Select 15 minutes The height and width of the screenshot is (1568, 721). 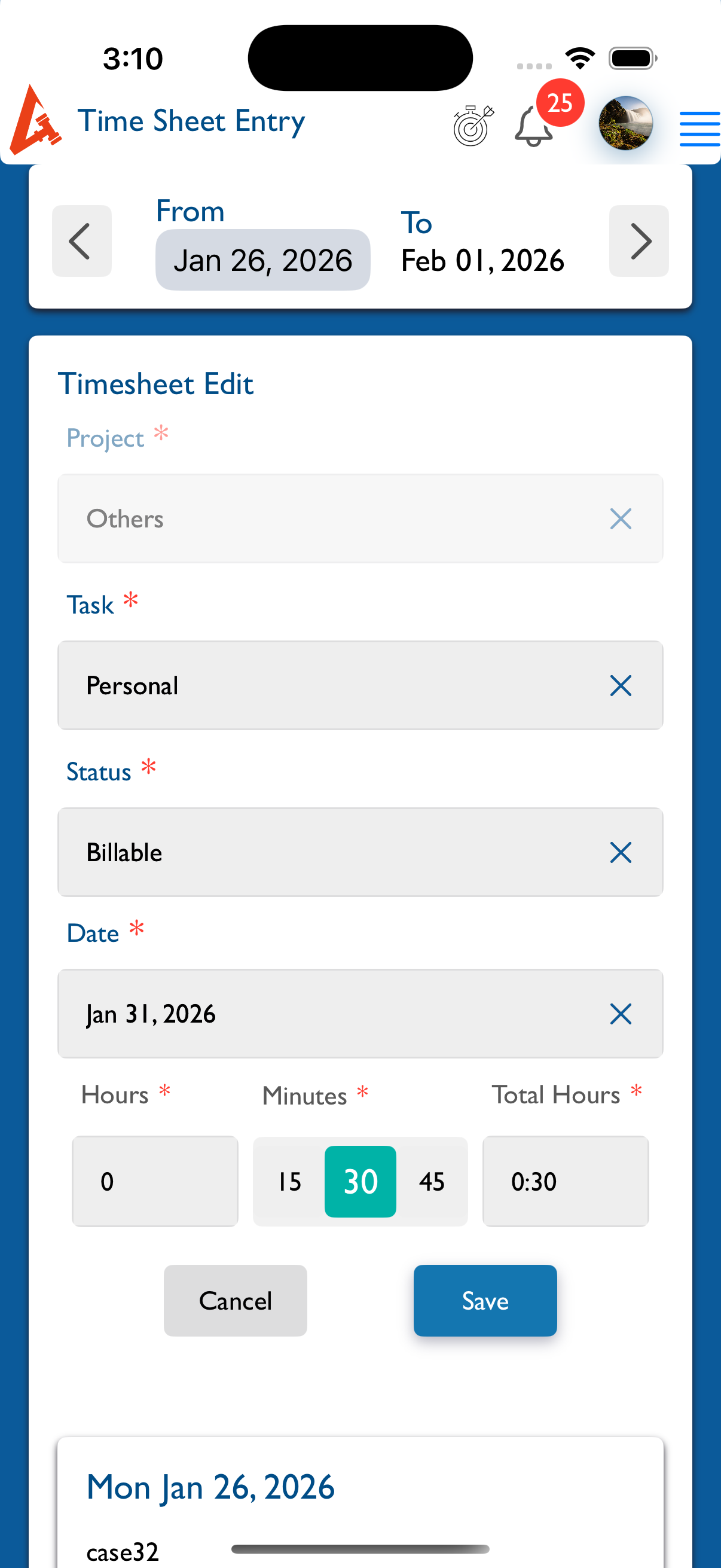pyautogui.click(x=289, y=1182)
